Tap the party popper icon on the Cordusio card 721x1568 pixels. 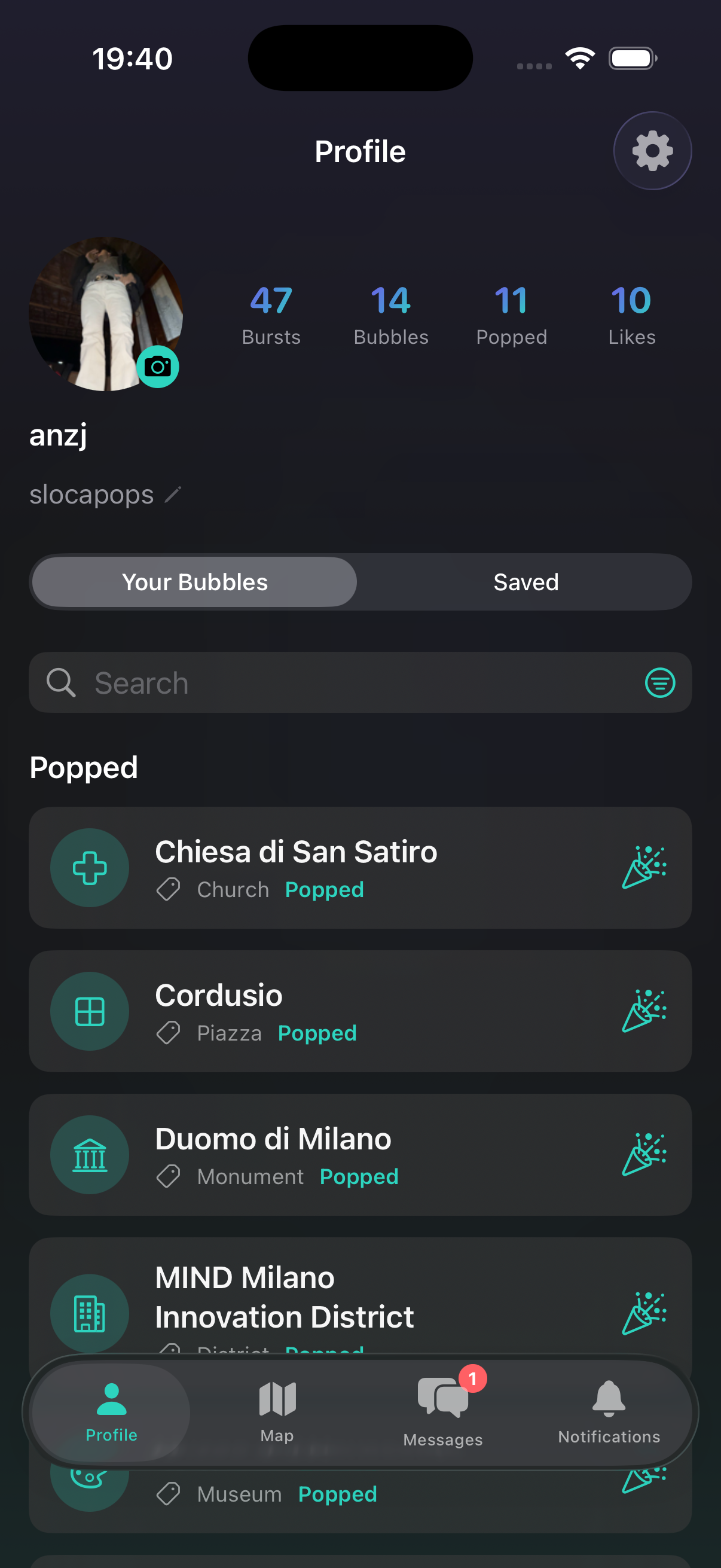click(x=644, y=1011)
